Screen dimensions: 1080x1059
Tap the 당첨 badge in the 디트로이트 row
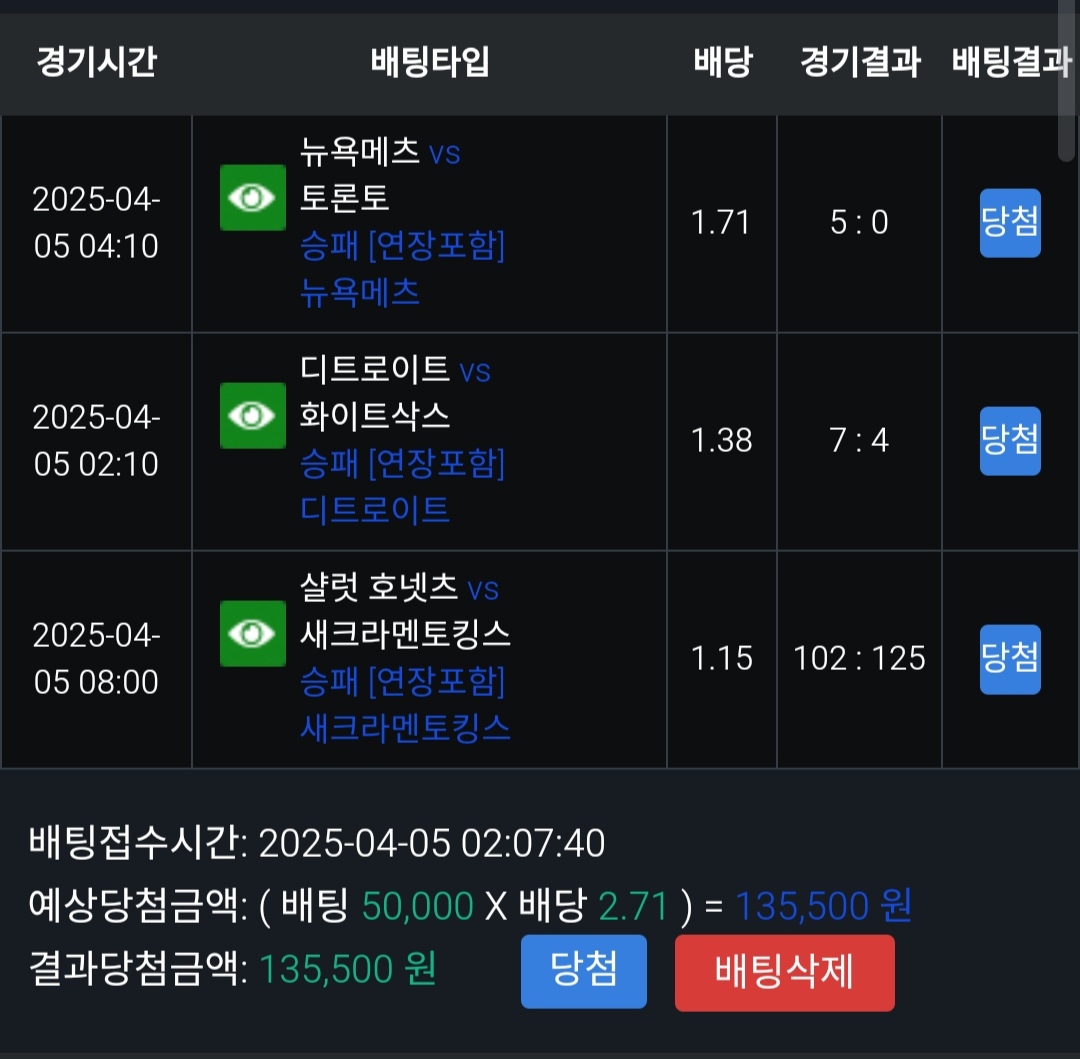[1010, 441]
